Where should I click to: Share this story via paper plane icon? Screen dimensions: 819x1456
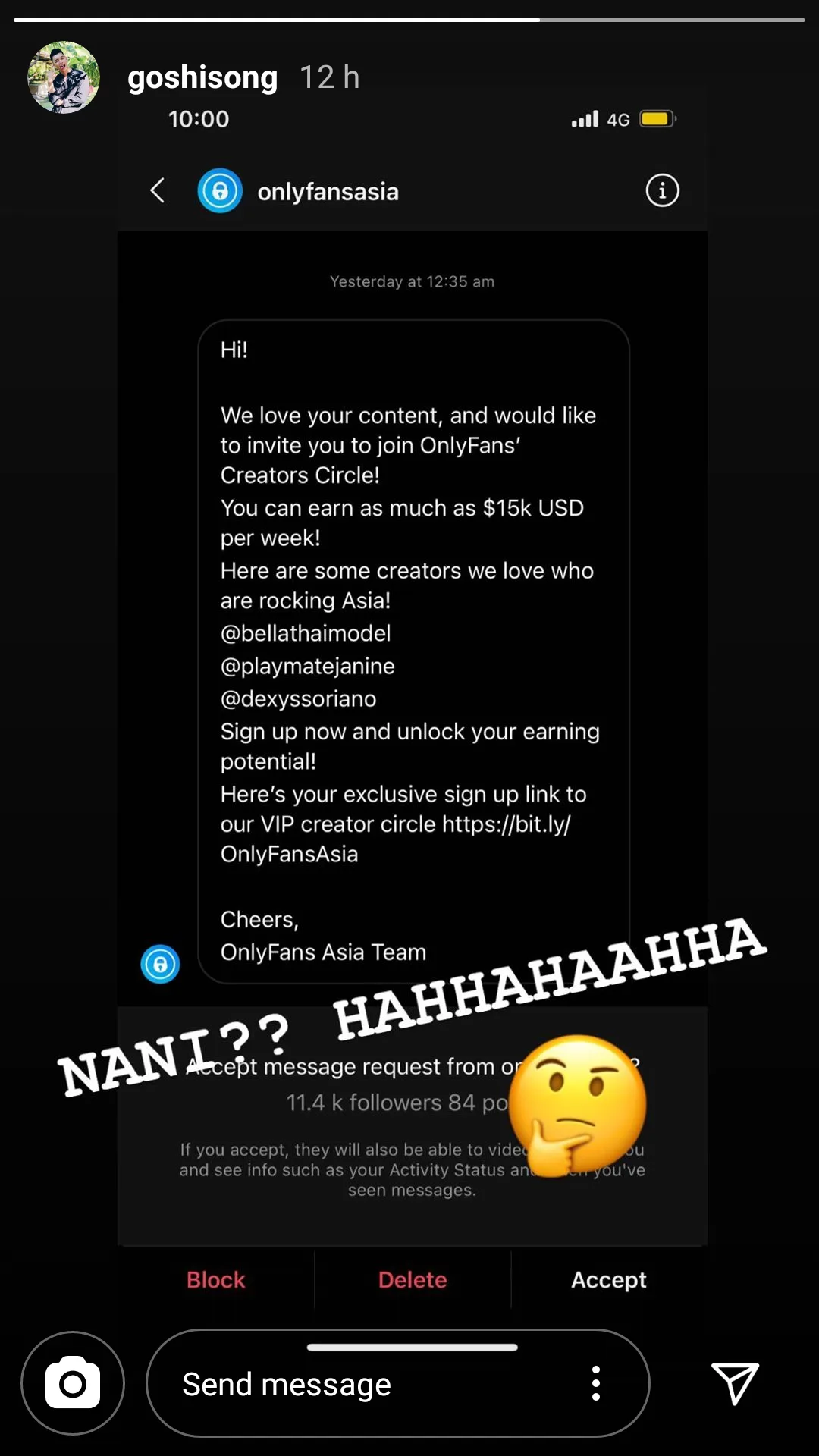tap(734, 1383)
